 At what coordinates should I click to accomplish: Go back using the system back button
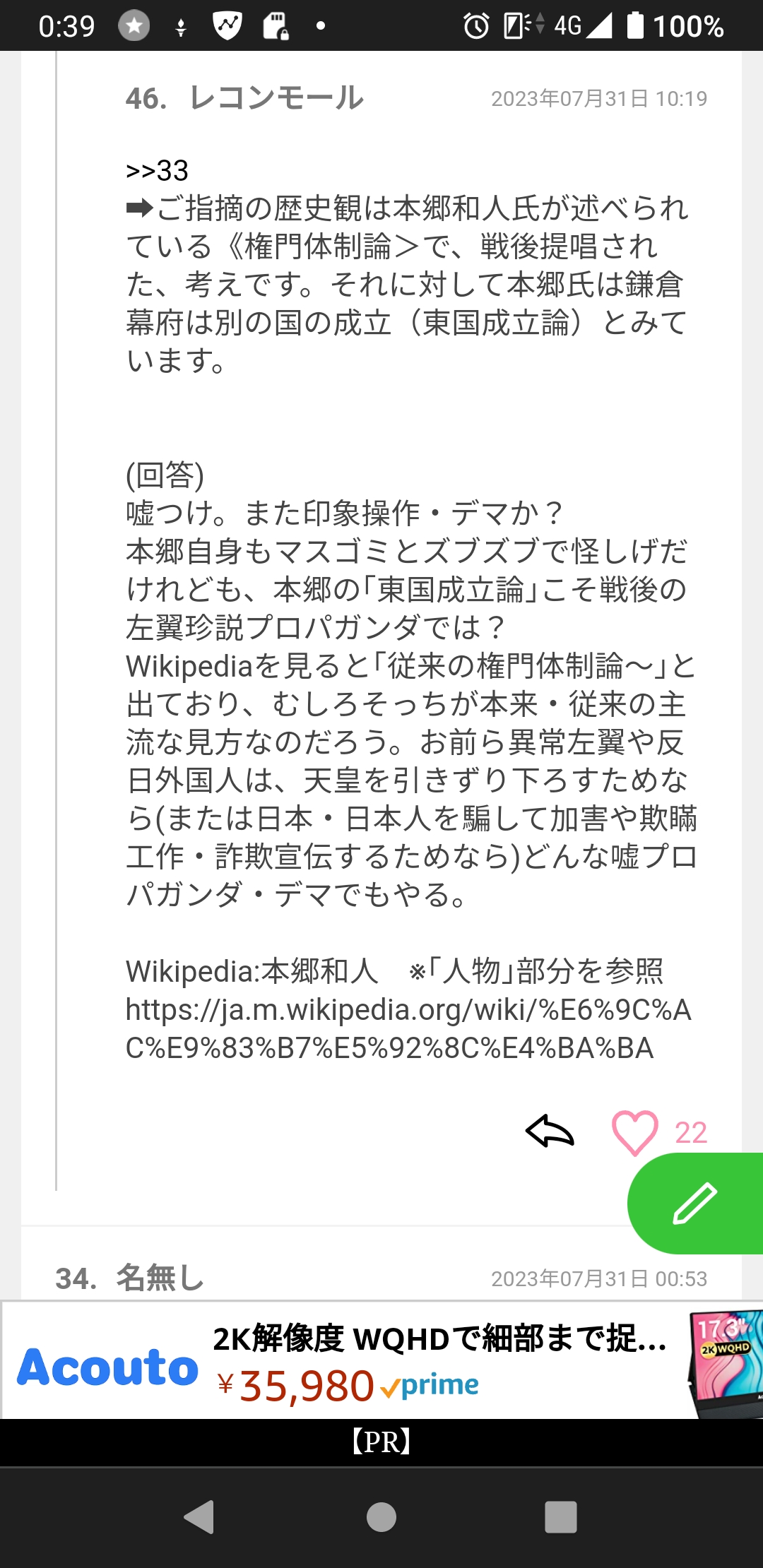(199, 1516)
